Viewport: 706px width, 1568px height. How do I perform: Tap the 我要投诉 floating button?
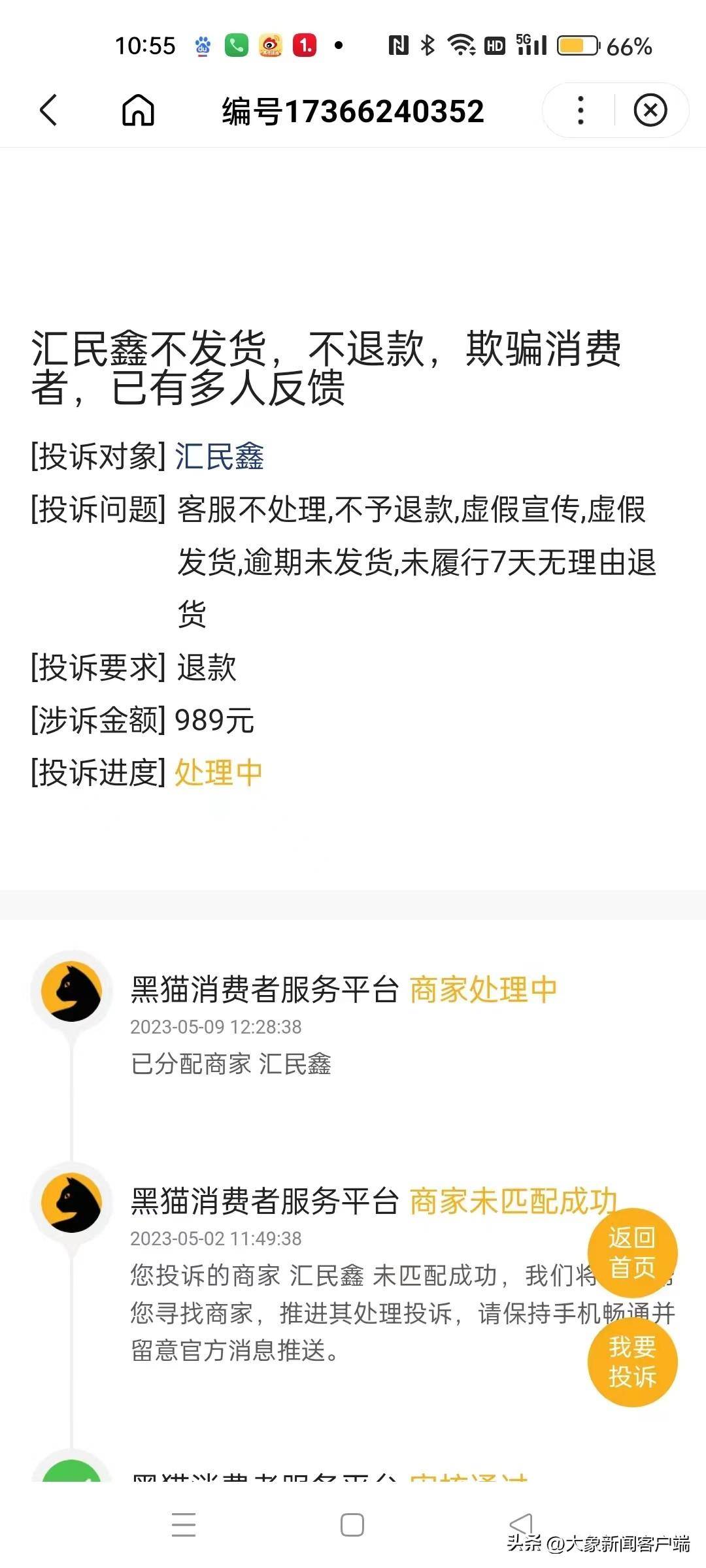pyautogui.click(x=632, y=1362)
